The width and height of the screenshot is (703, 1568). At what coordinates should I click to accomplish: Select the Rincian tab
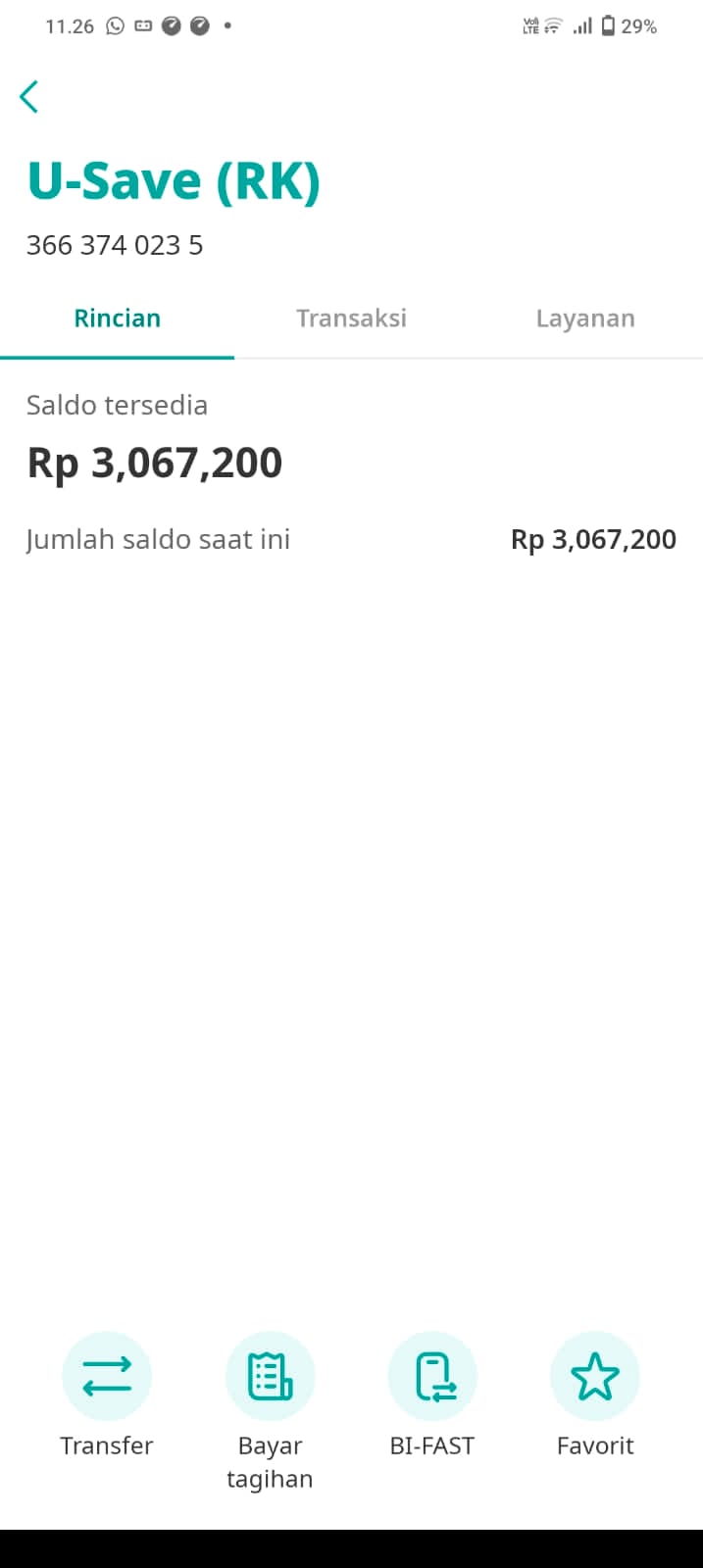tap(117, 318)
